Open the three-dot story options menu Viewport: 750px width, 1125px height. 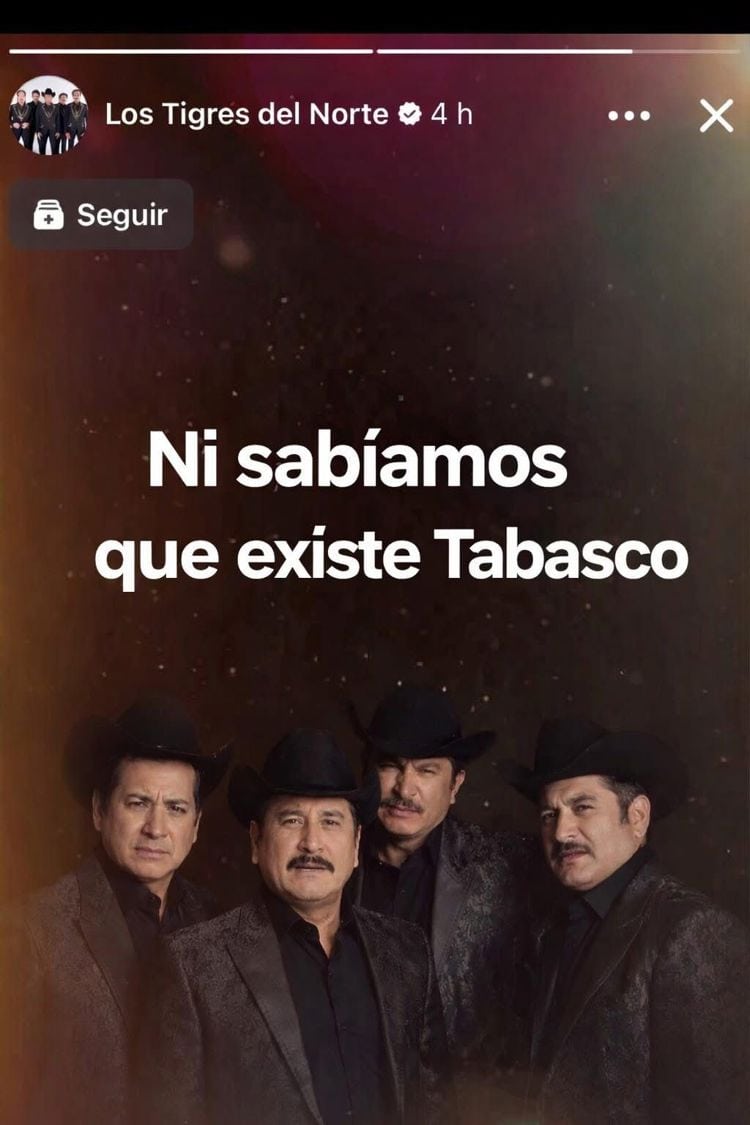[x=629, y=116]
